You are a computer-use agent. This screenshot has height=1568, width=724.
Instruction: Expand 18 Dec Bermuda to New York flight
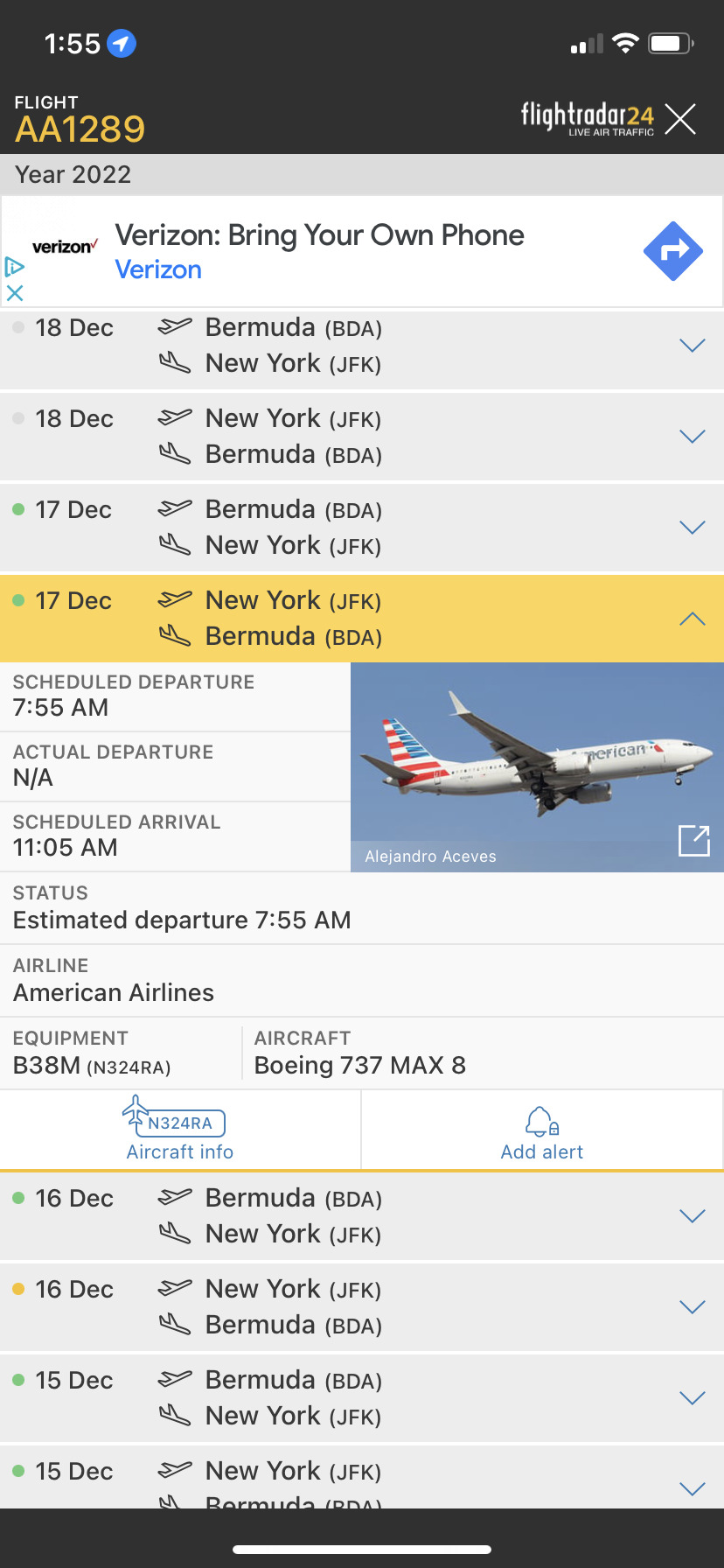click(x=692, y=346)
